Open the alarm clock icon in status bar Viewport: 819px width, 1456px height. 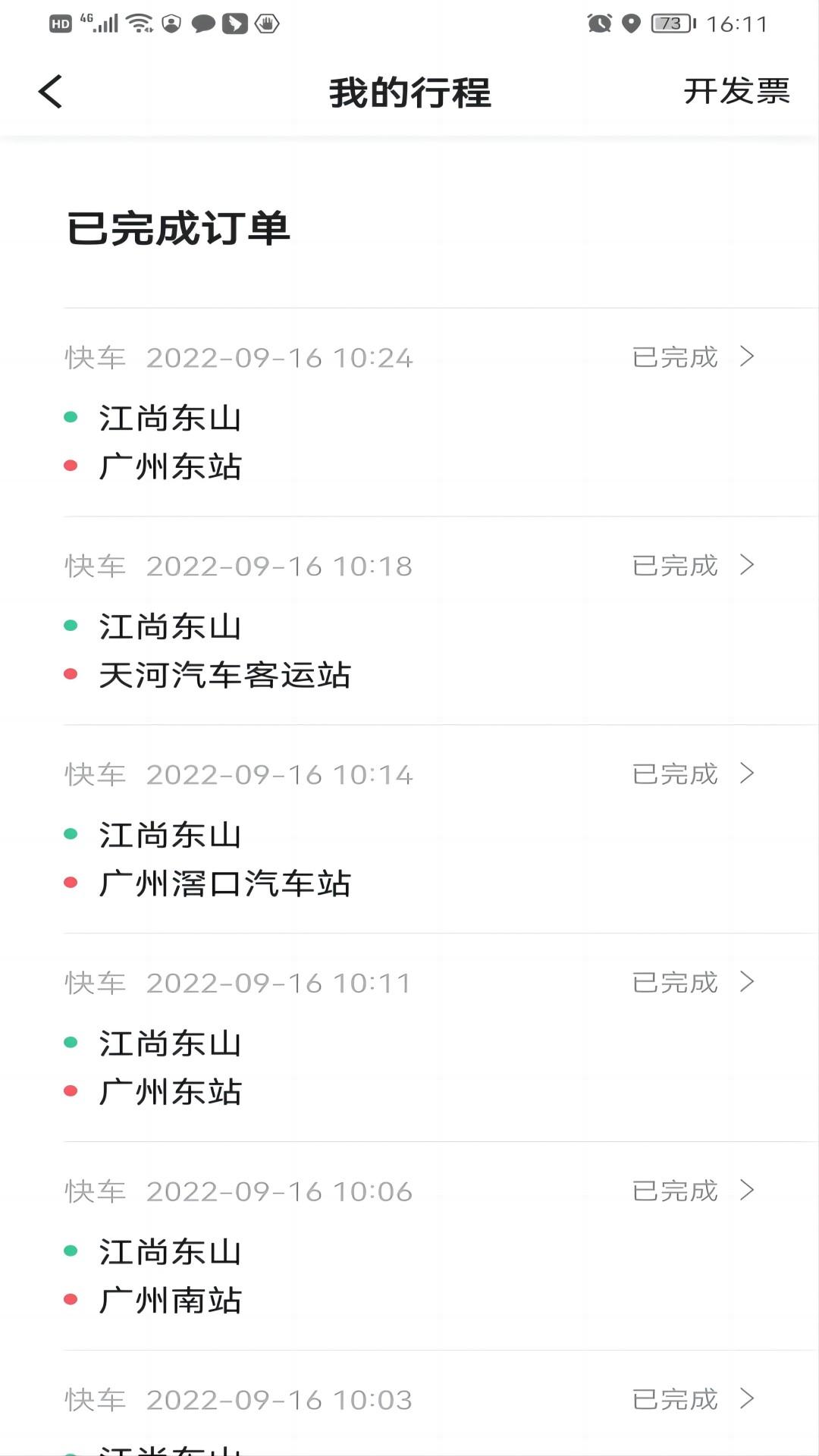coord(599,23)
